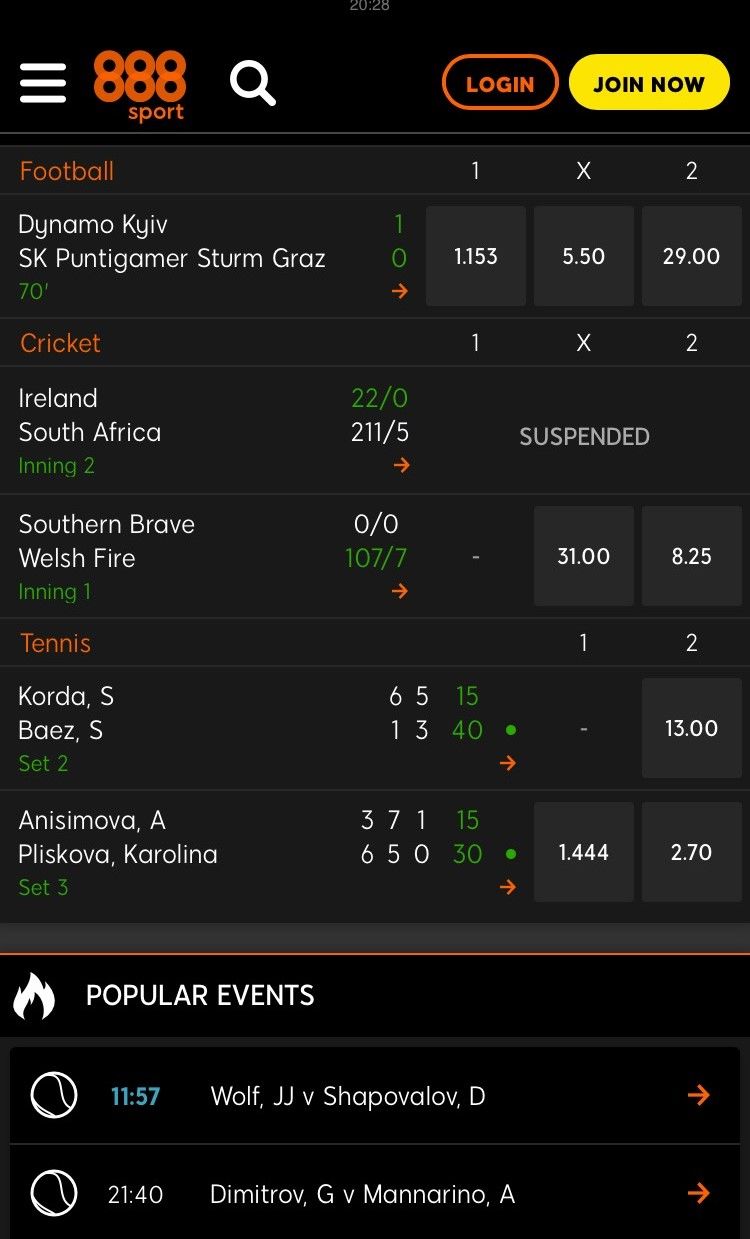Open the hamburger menu

43,83
